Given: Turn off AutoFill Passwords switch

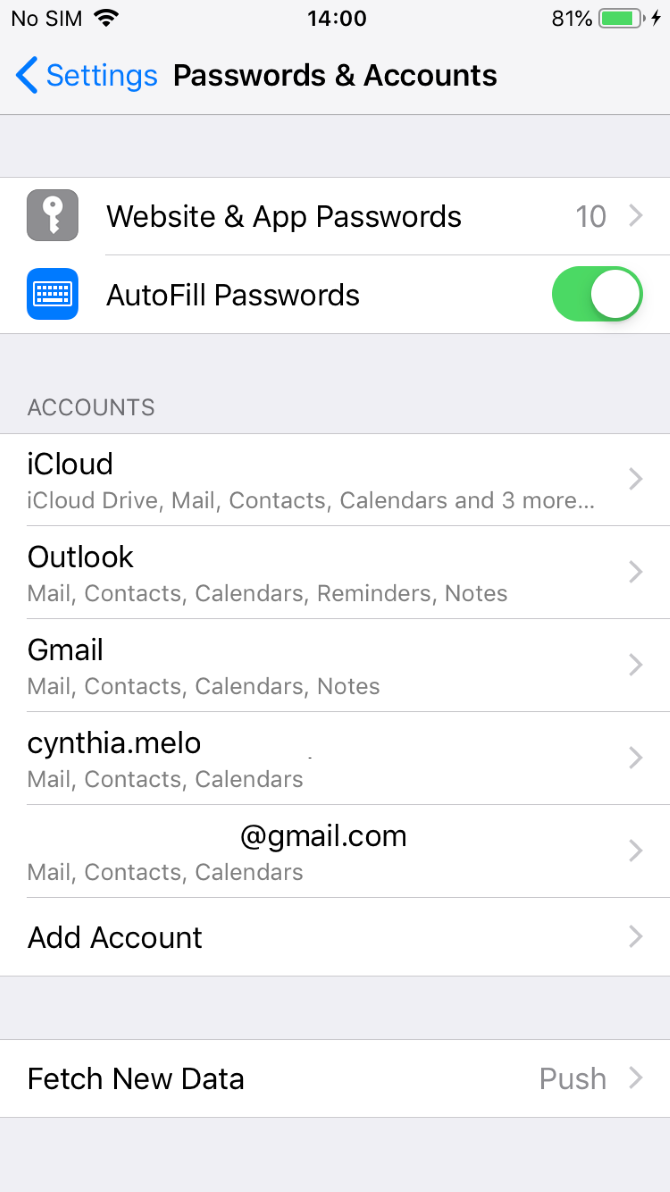Looking at the screenshot, I should pyautogui.click(x=596, y=295).
